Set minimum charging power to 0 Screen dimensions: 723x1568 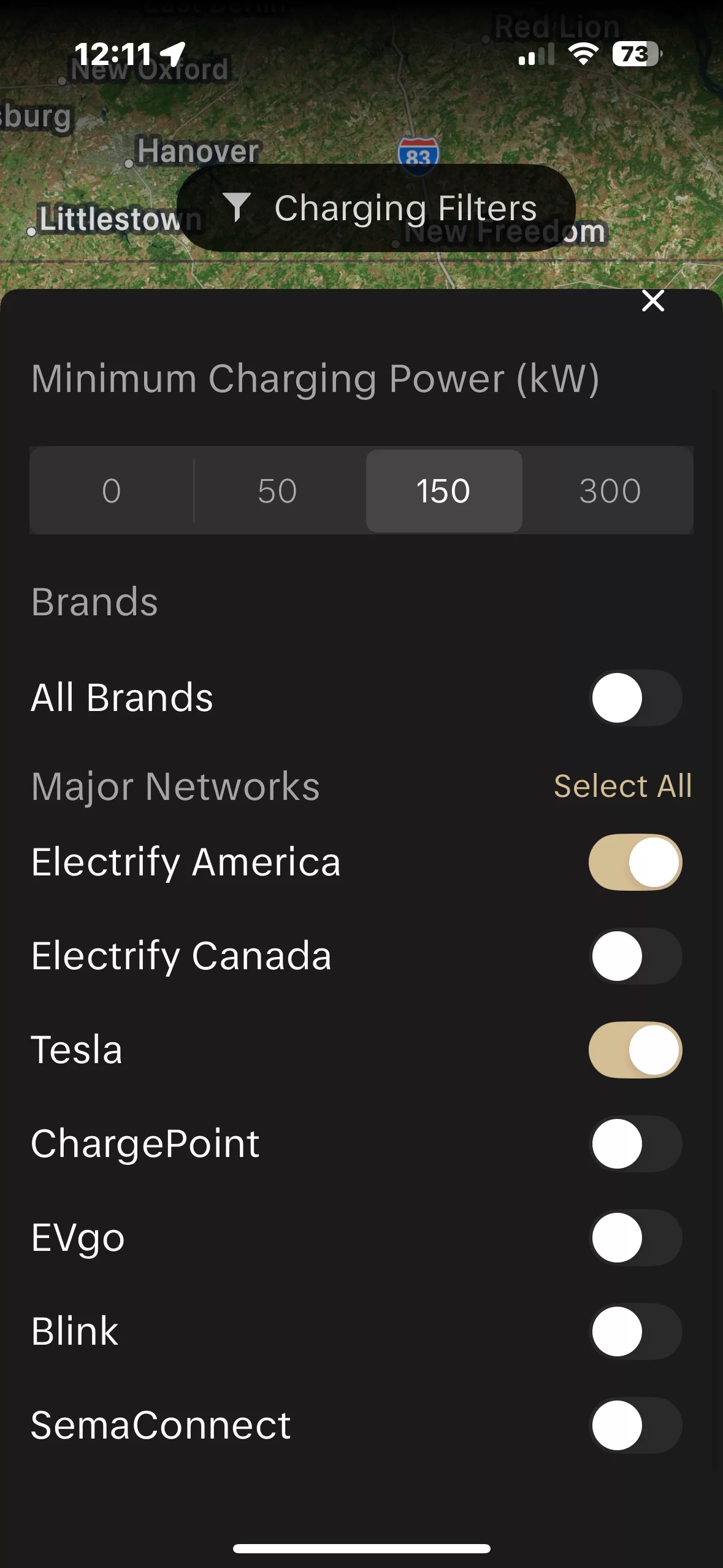(112, 491)
